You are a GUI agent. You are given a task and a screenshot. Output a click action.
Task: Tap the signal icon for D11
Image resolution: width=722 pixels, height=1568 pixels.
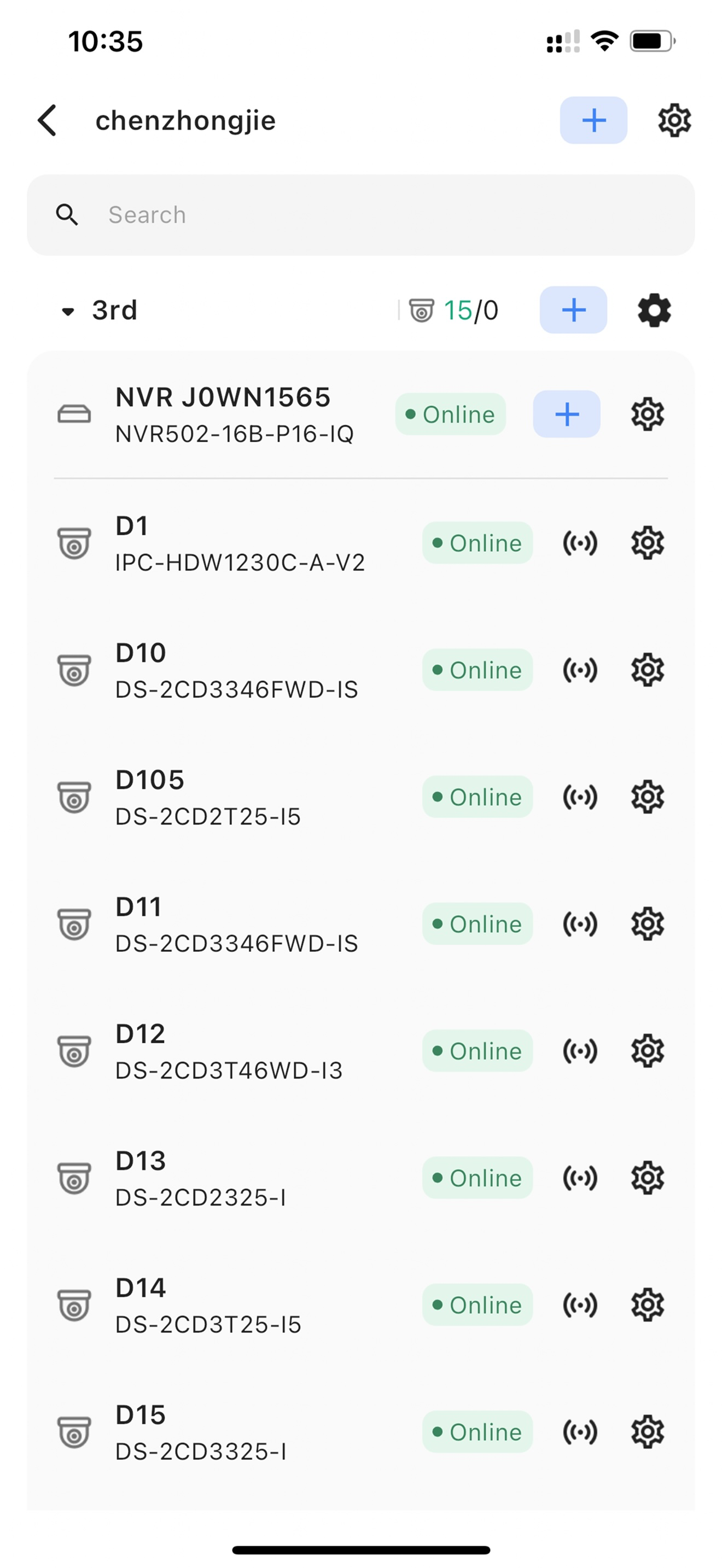point(580,924)
